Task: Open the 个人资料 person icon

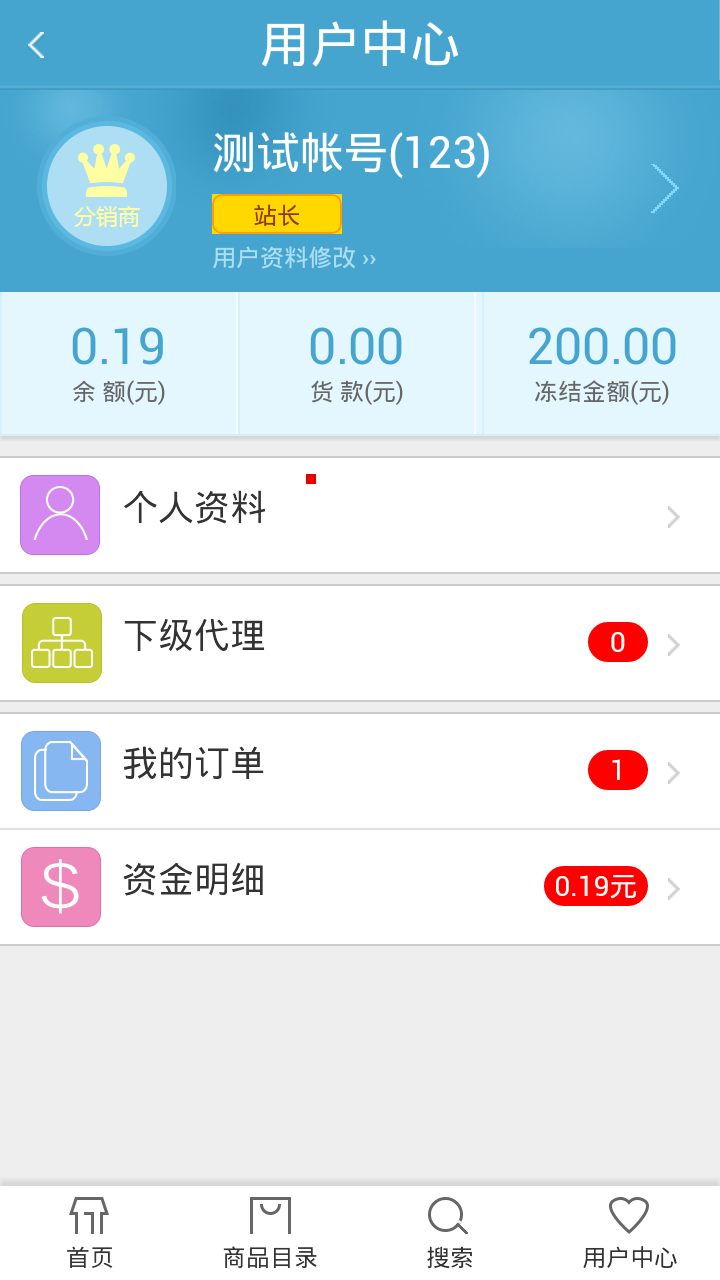Action: click(60, 515)
